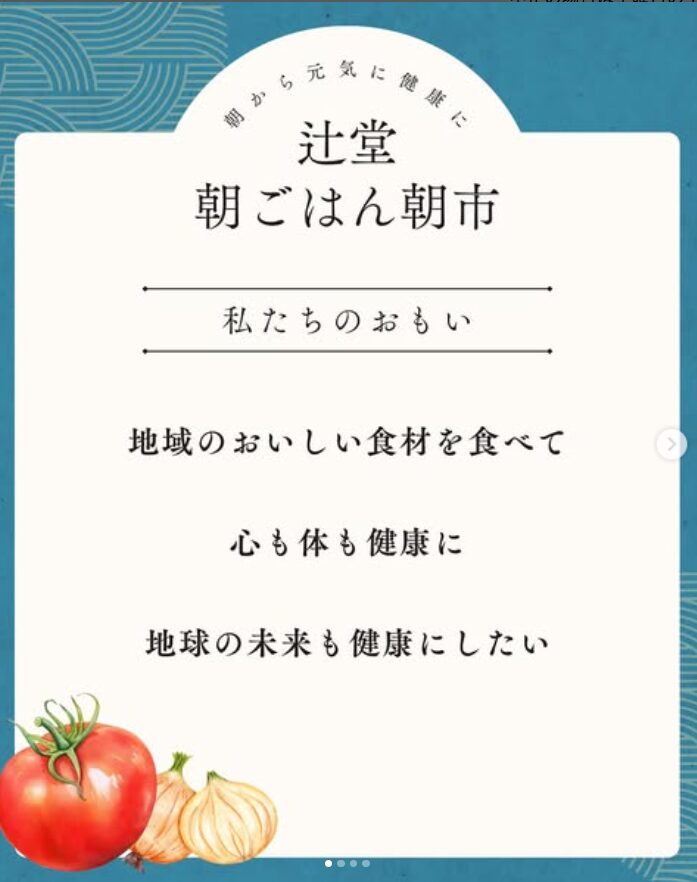Go to the next carousel image
The image size is (697, 882).
tap(672, 444)
